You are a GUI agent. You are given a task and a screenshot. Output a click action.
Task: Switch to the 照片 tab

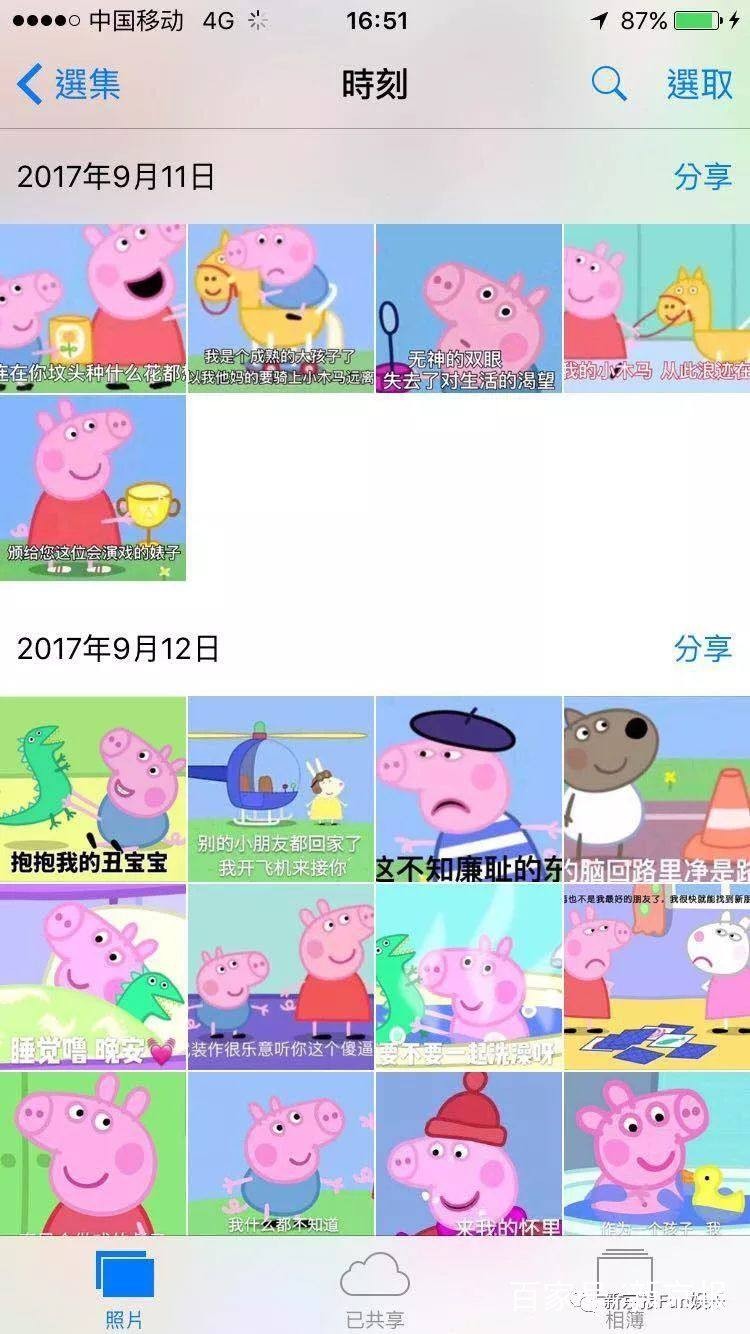(x=125, y=1288)
